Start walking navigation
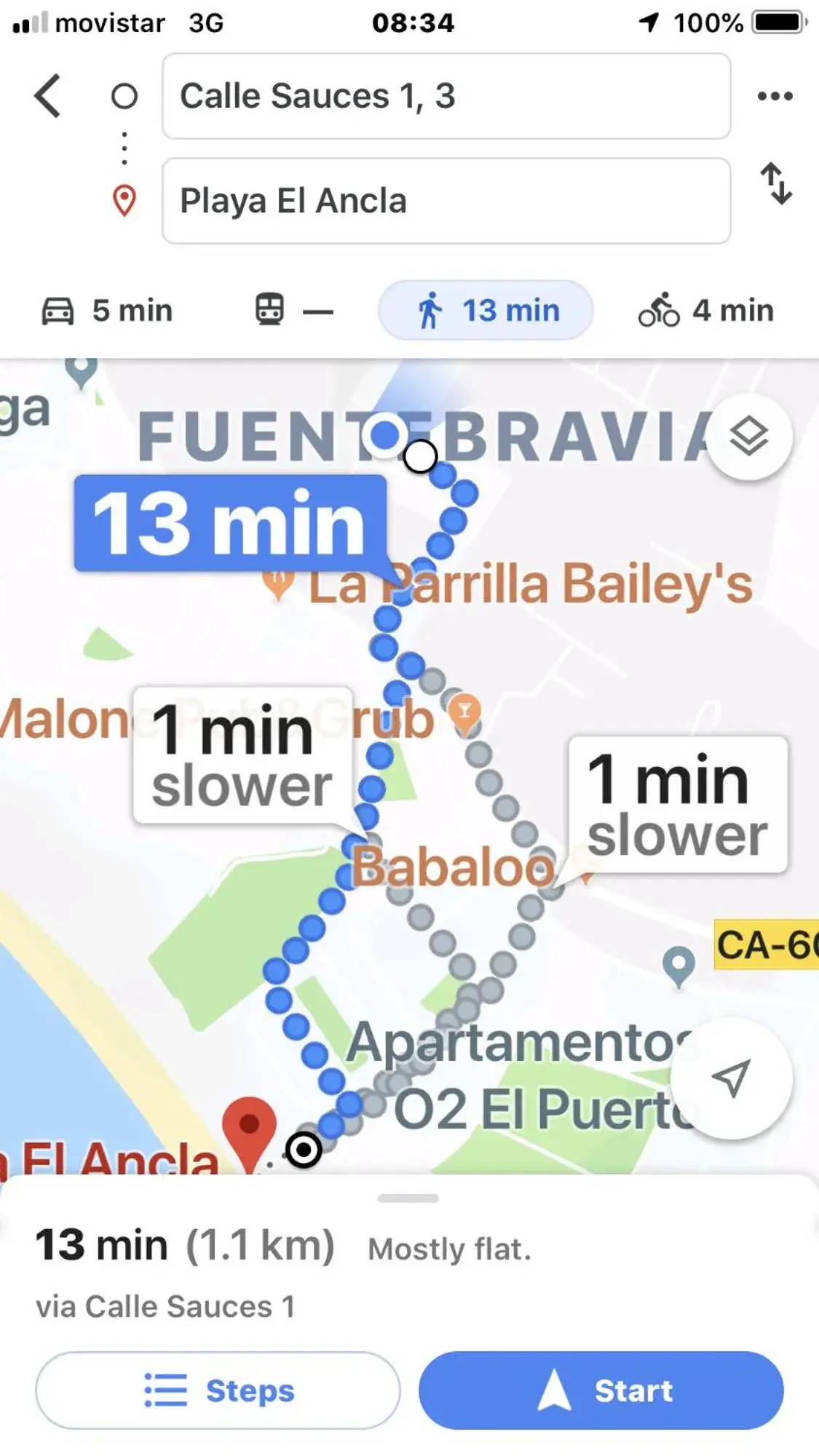Viewport: 819px width, 1456px height. pyautogui.click(x=601, y=1391)
